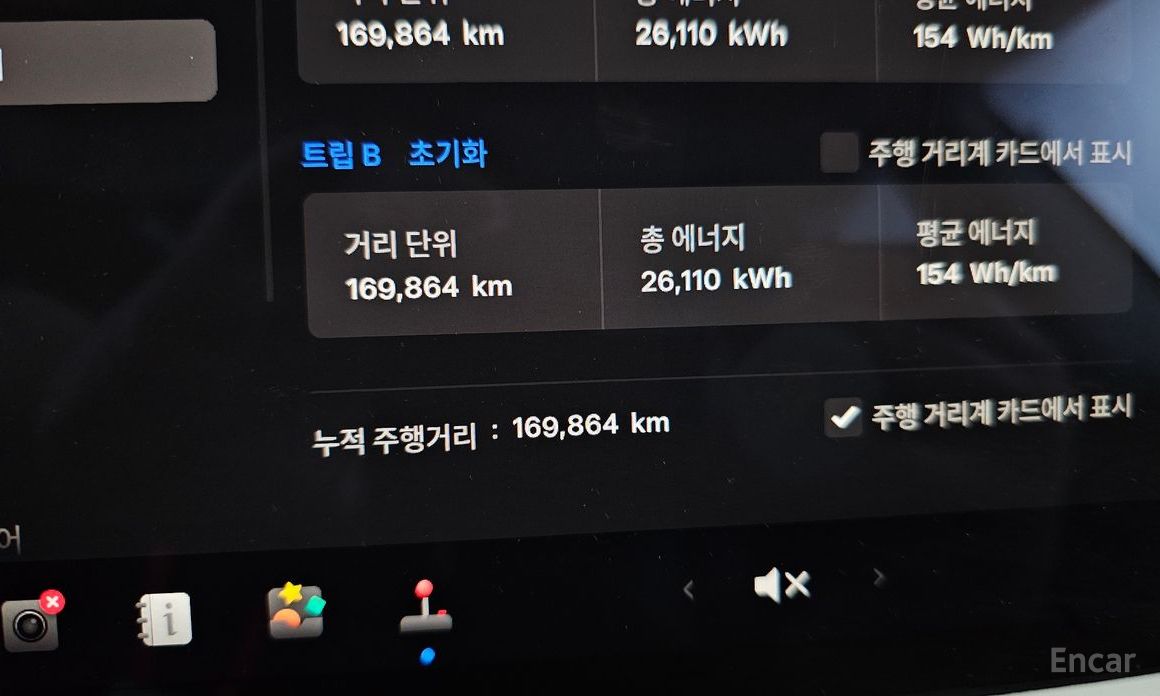
Task: Reset Trip B with 초기화
Action: pos(447,155)
